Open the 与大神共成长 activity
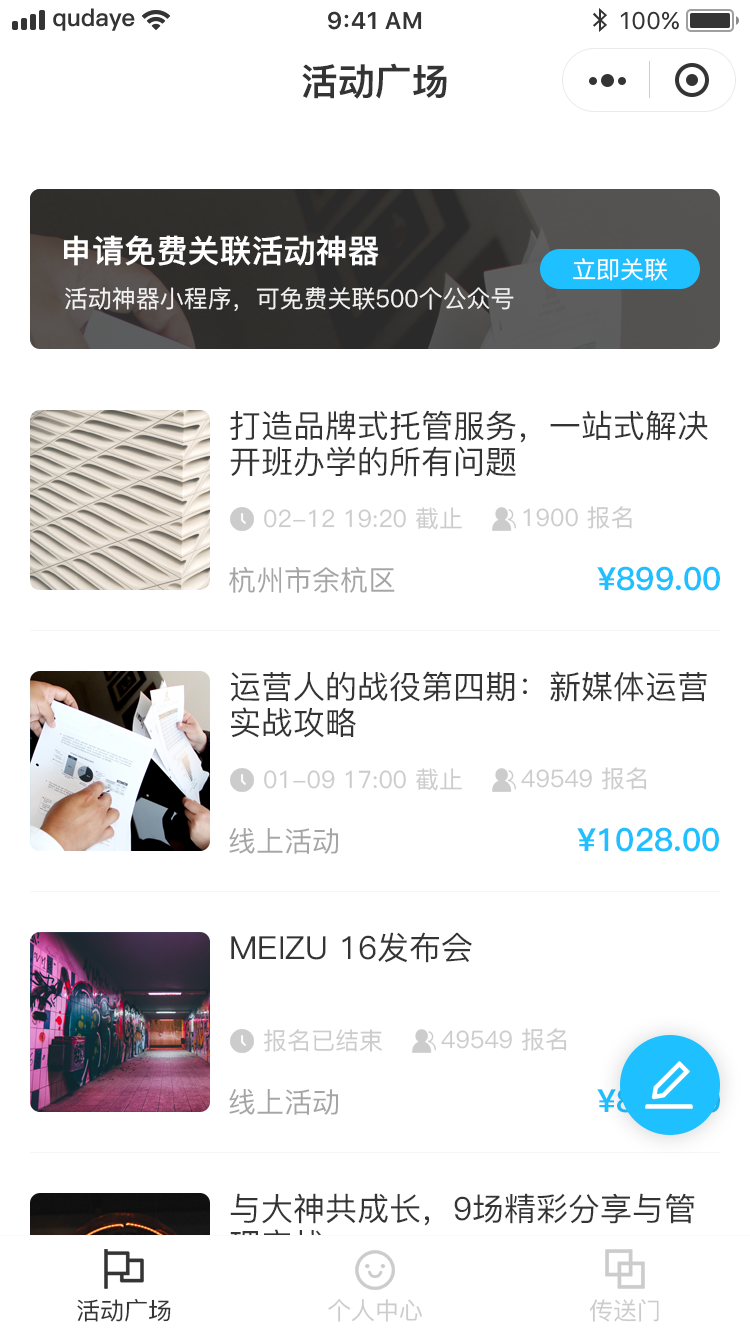The height and width of the screenshot is (1334, 750). click(462, 1211)
